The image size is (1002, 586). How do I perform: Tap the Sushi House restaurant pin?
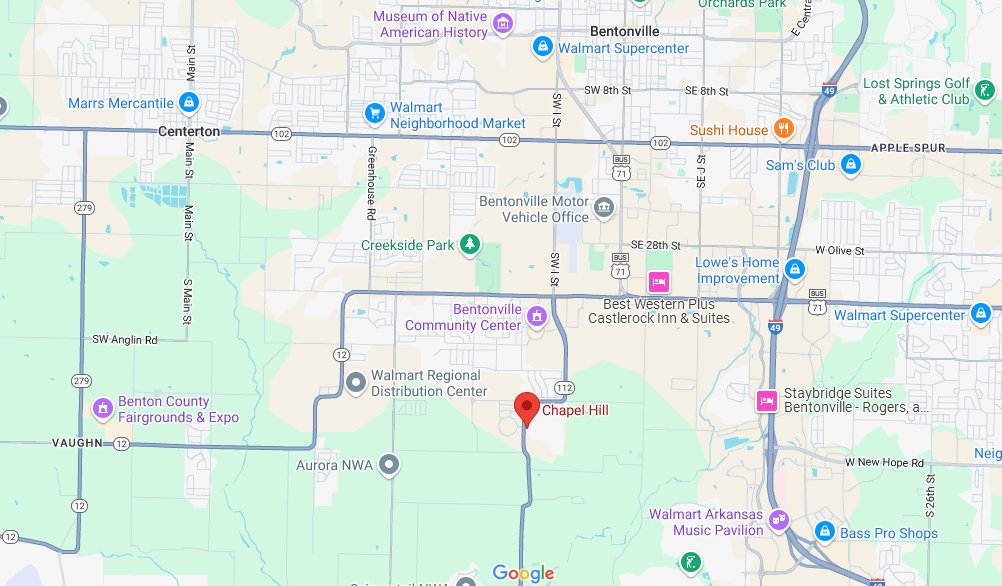[x=784, y=129]
